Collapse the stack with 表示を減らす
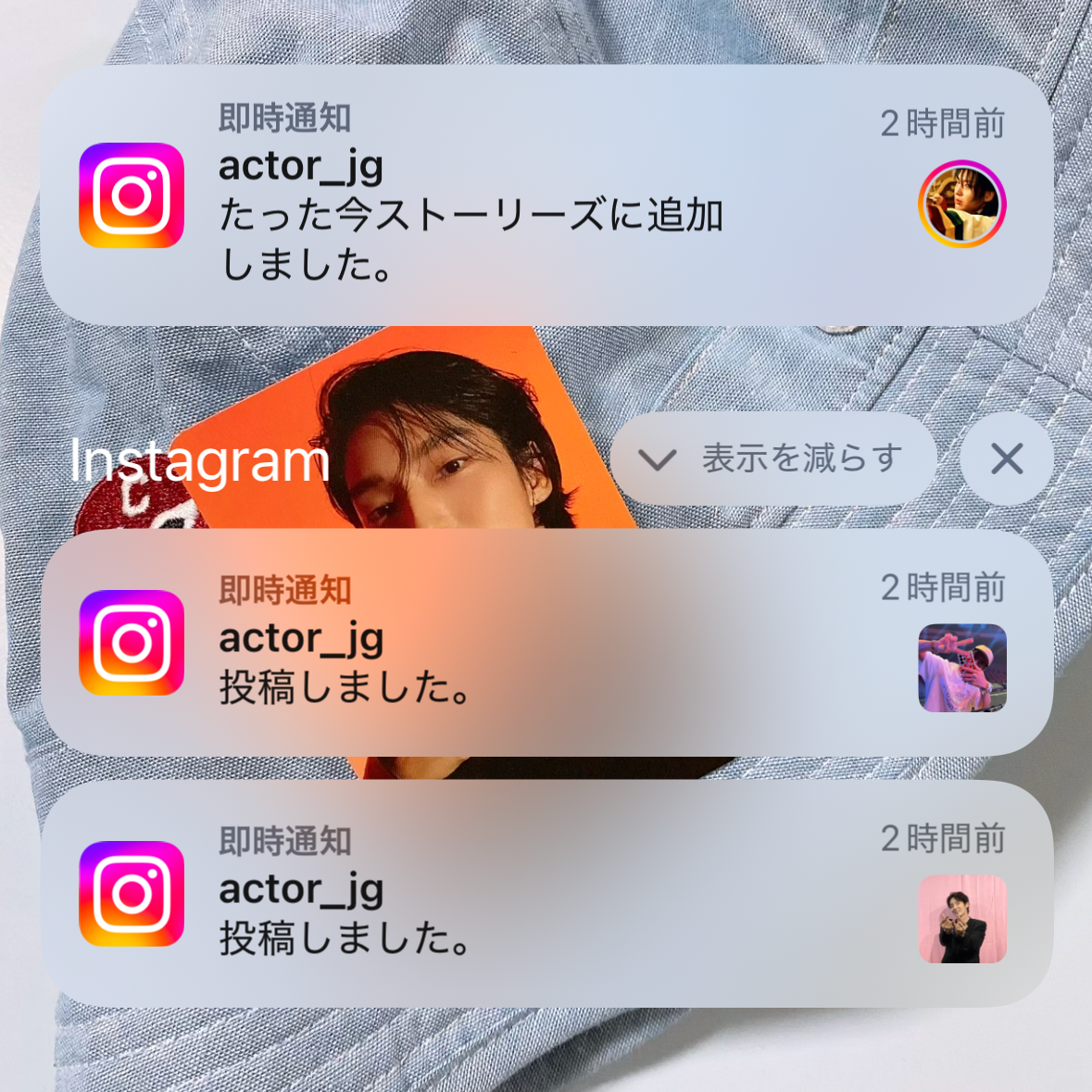 point(773,458)
